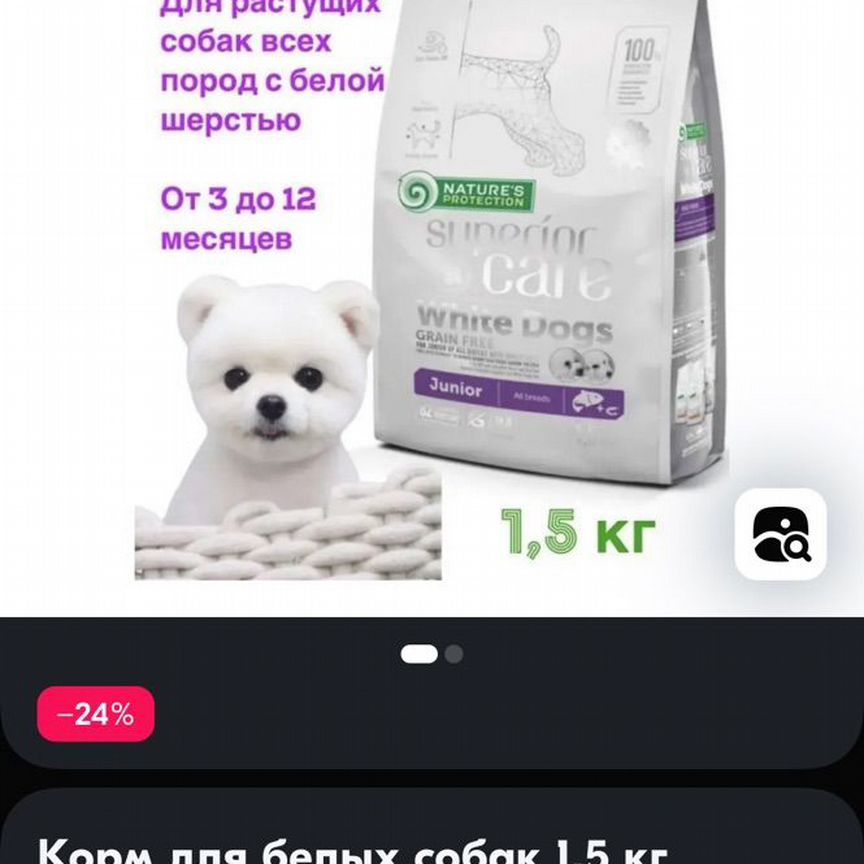Go to the second photo indicator dot
This screenshot has width=864, height=864.
(x=454, y=654)
